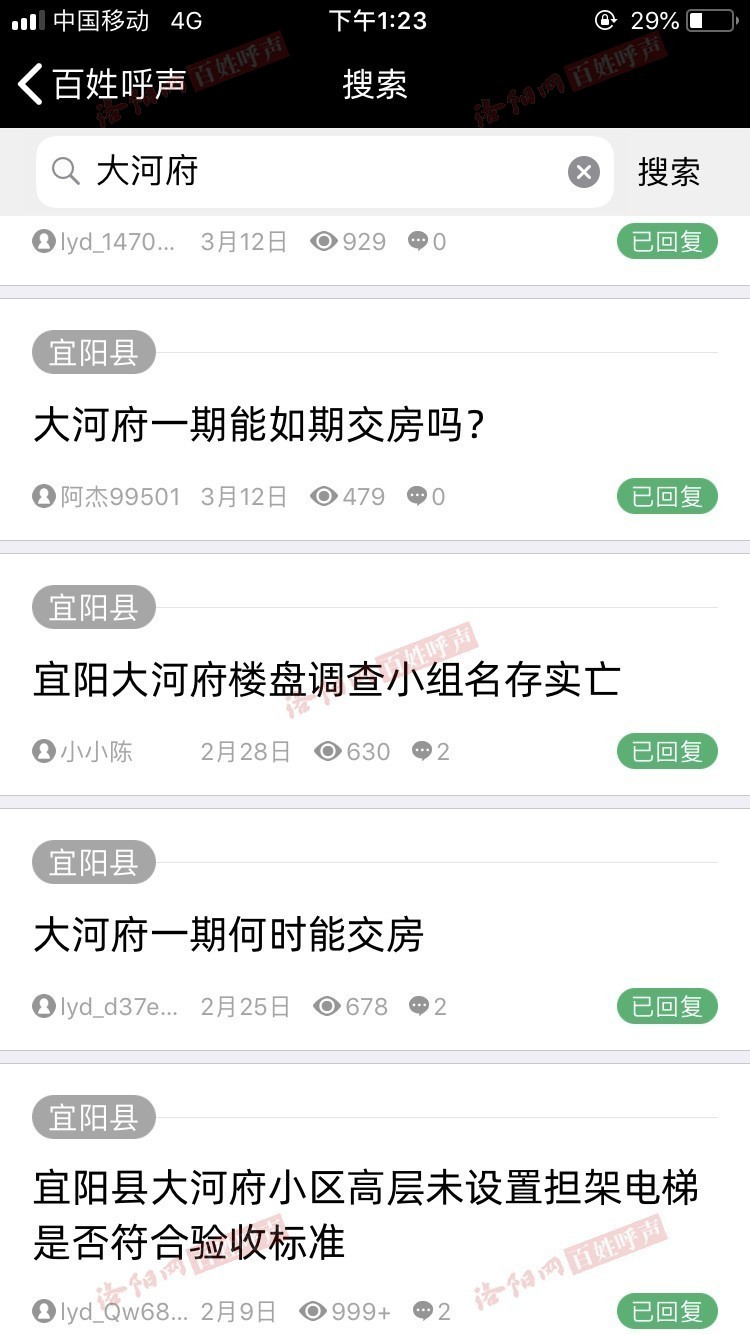Image resolution: width=750 pixels, height=1334 pixels.
Task: Go back to 百姓呼声
Action: click(102, 84)
